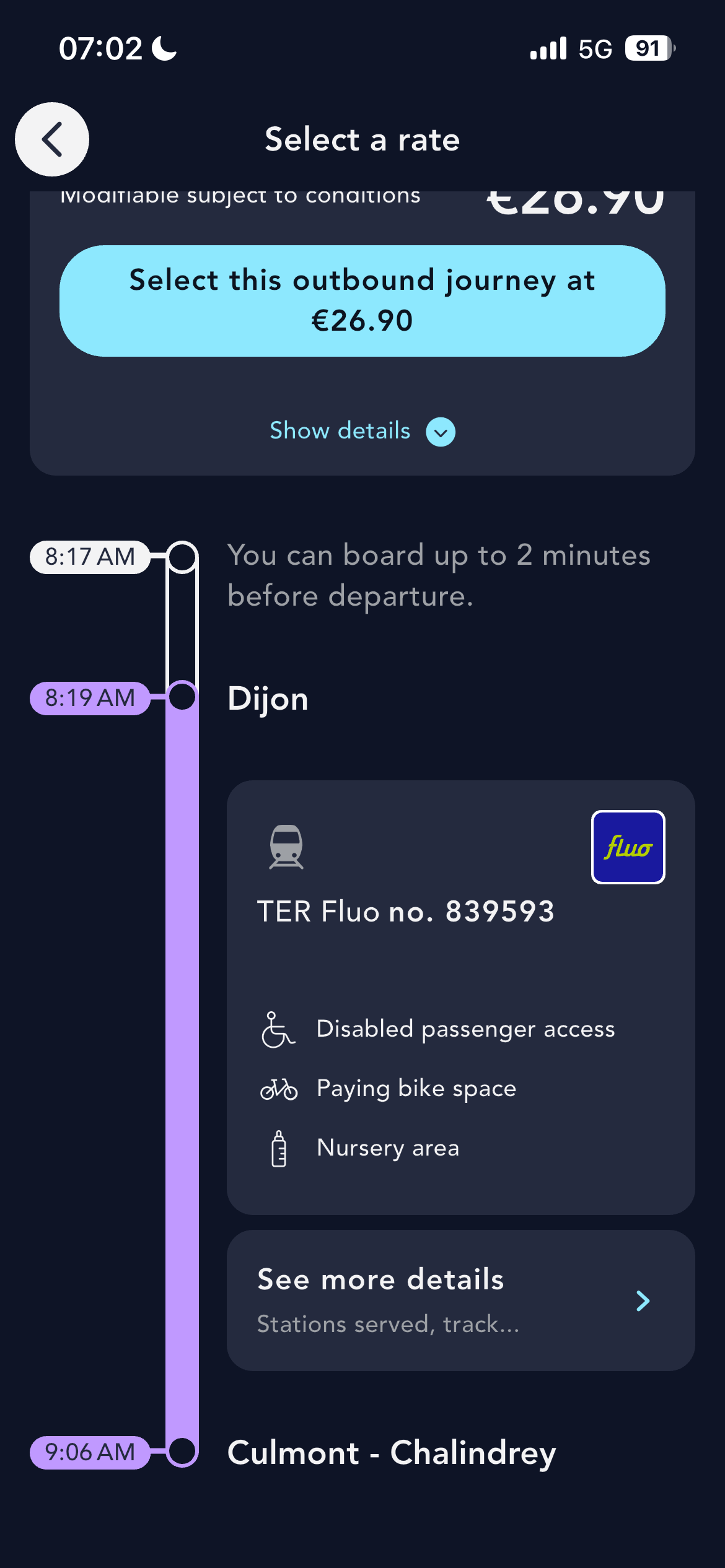
Task: Select this outbound journey at €26.90
Action: 362,301
